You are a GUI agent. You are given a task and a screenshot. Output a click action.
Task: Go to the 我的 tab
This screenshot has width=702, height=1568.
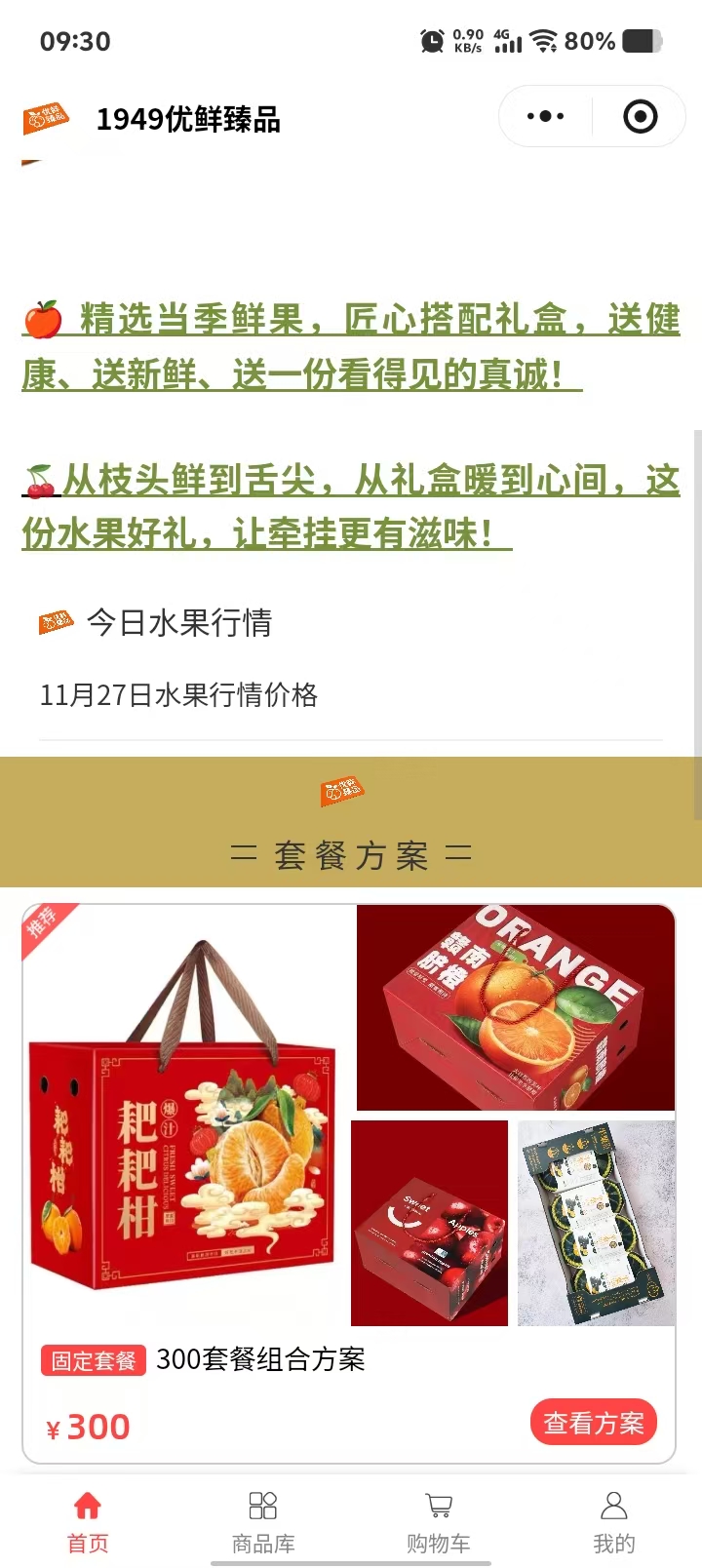coord(614,1521)
